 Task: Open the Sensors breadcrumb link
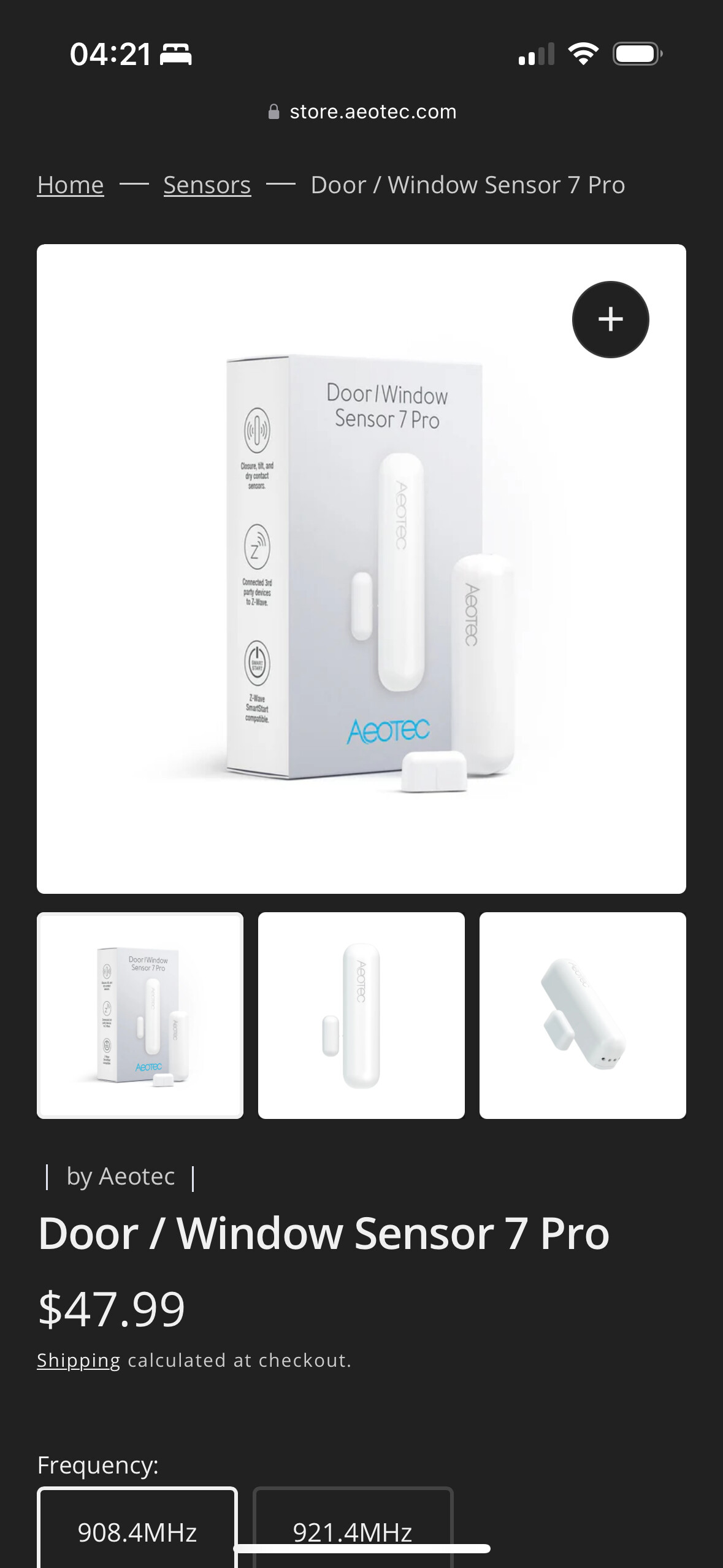[207, 185]
